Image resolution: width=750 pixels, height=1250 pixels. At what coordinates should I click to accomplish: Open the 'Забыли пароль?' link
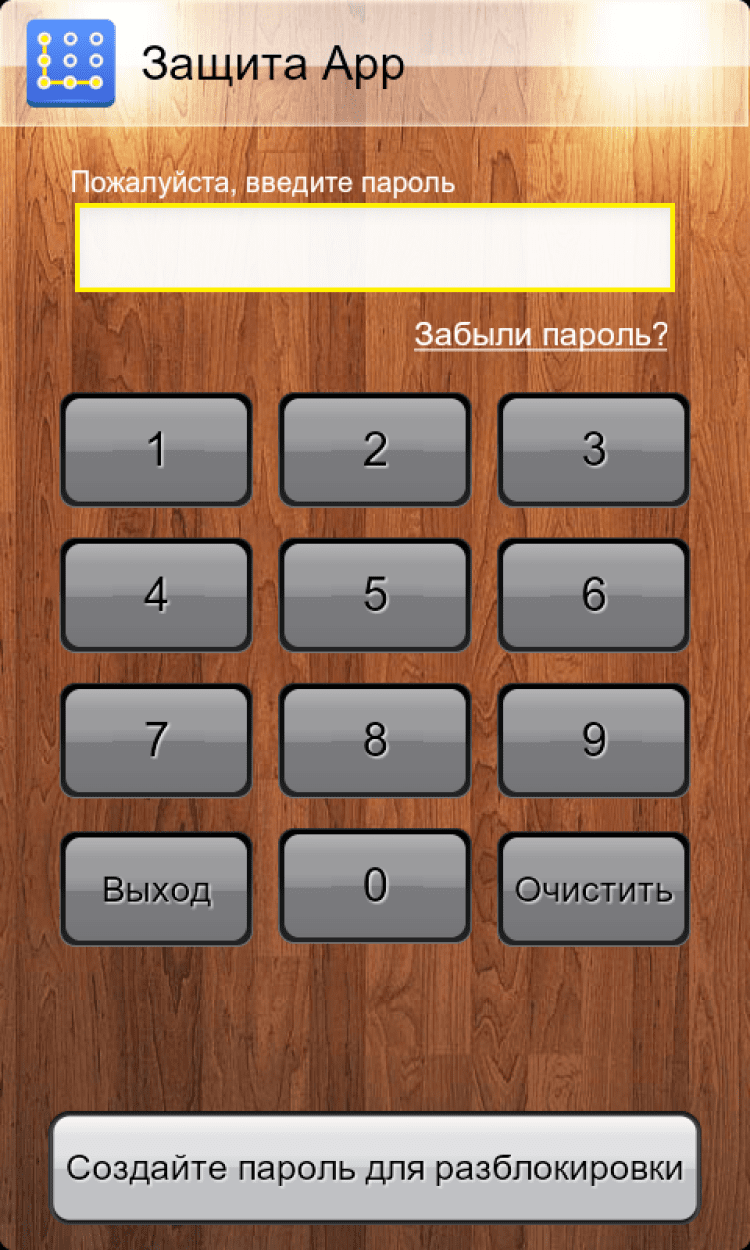[x=540, y=335]
